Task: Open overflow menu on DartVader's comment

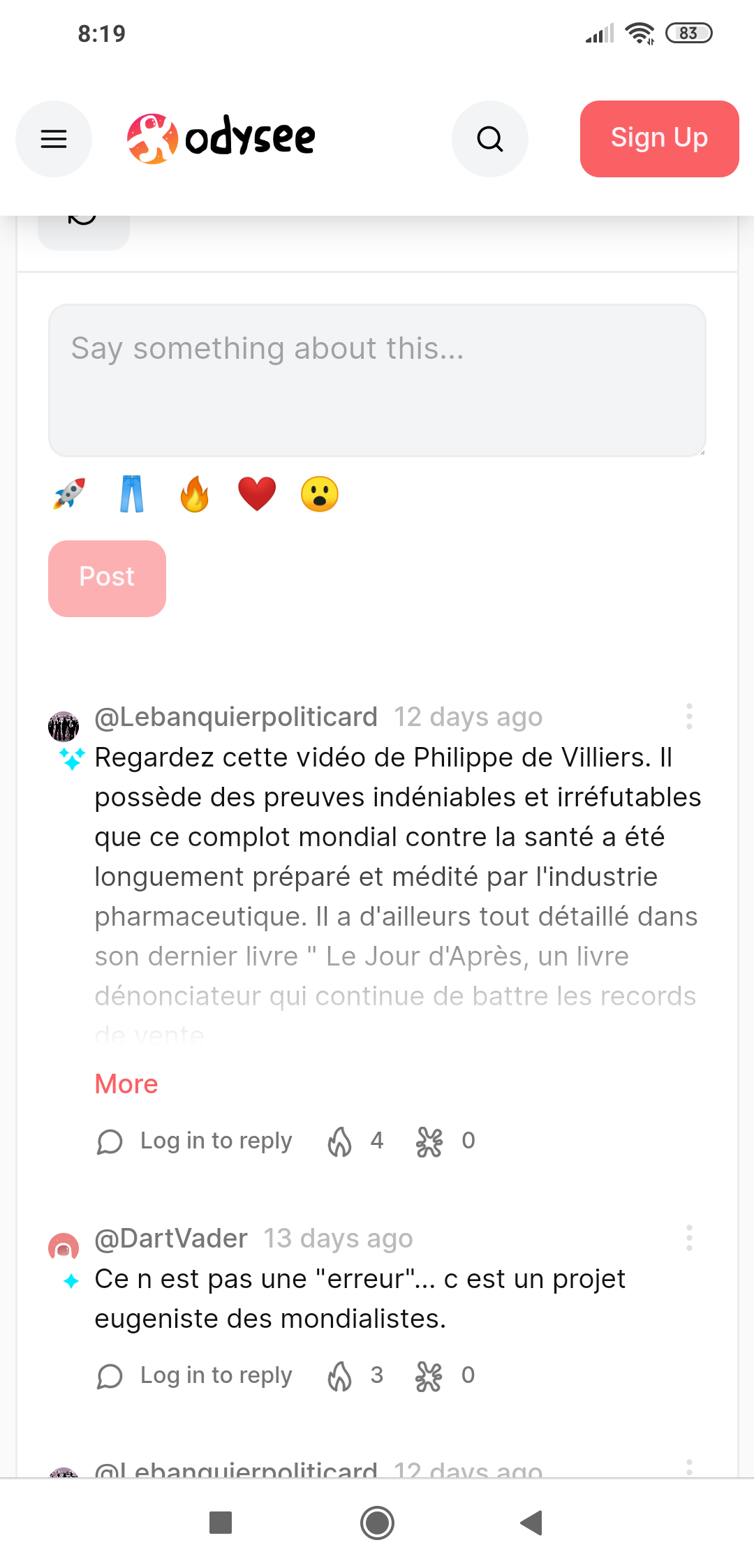Action: click(x=689, y=1238)
